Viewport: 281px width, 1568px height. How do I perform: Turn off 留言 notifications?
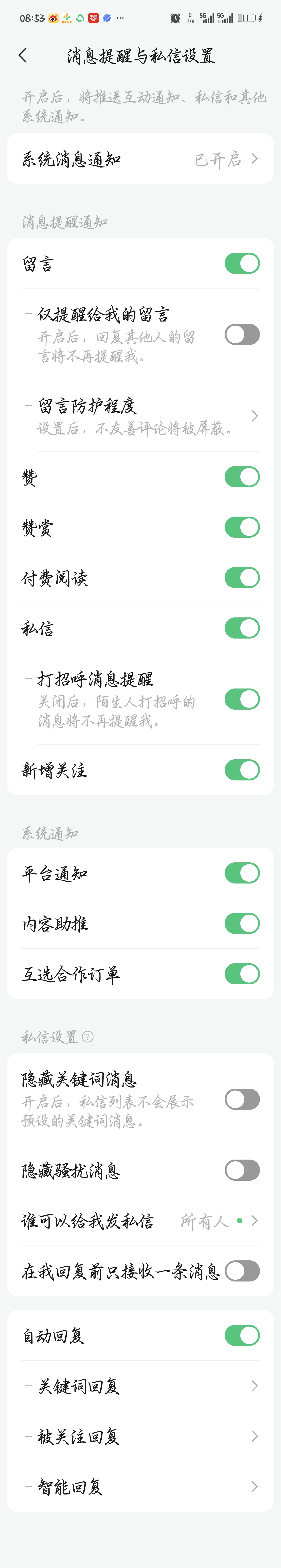click(x=242, y=264)
